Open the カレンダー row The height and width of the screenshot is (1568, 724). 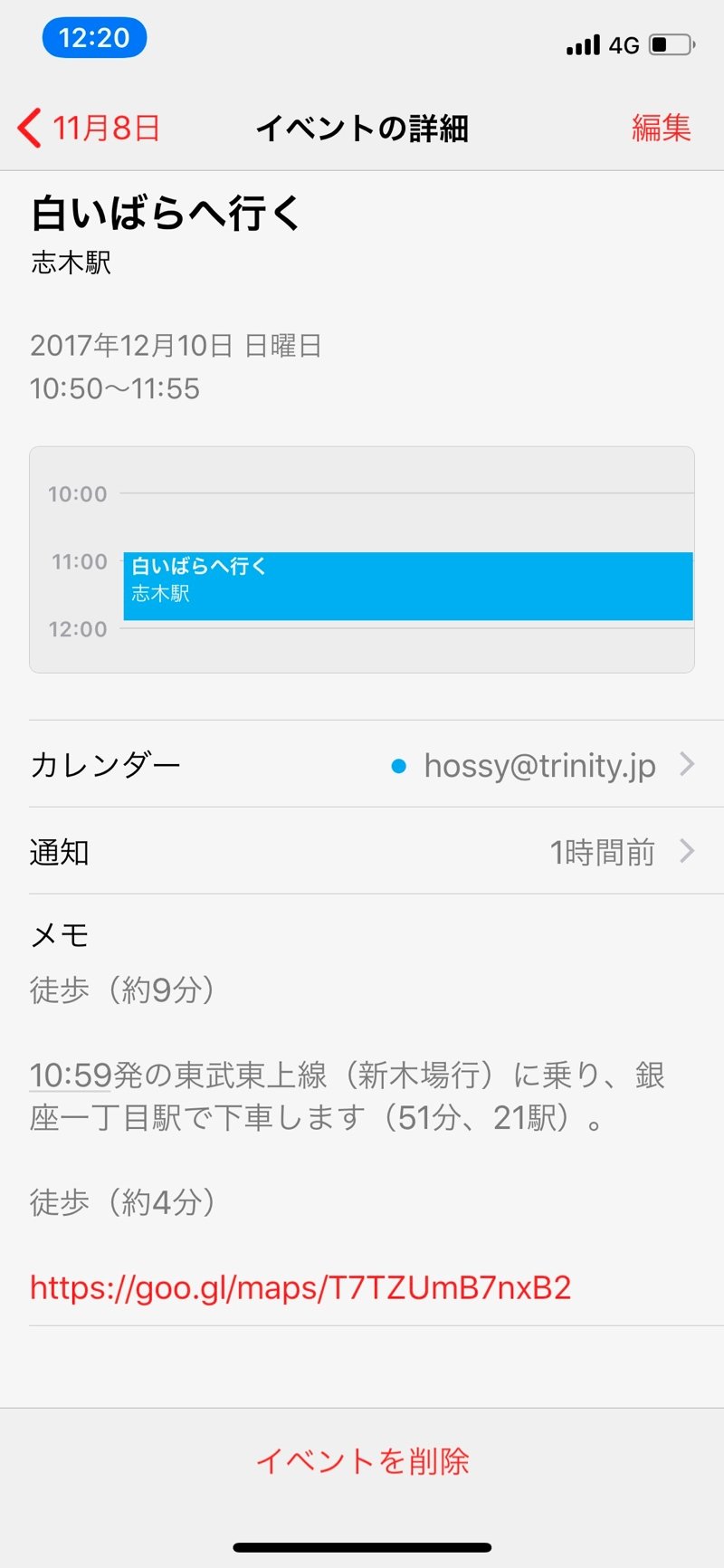coord(362,765)
